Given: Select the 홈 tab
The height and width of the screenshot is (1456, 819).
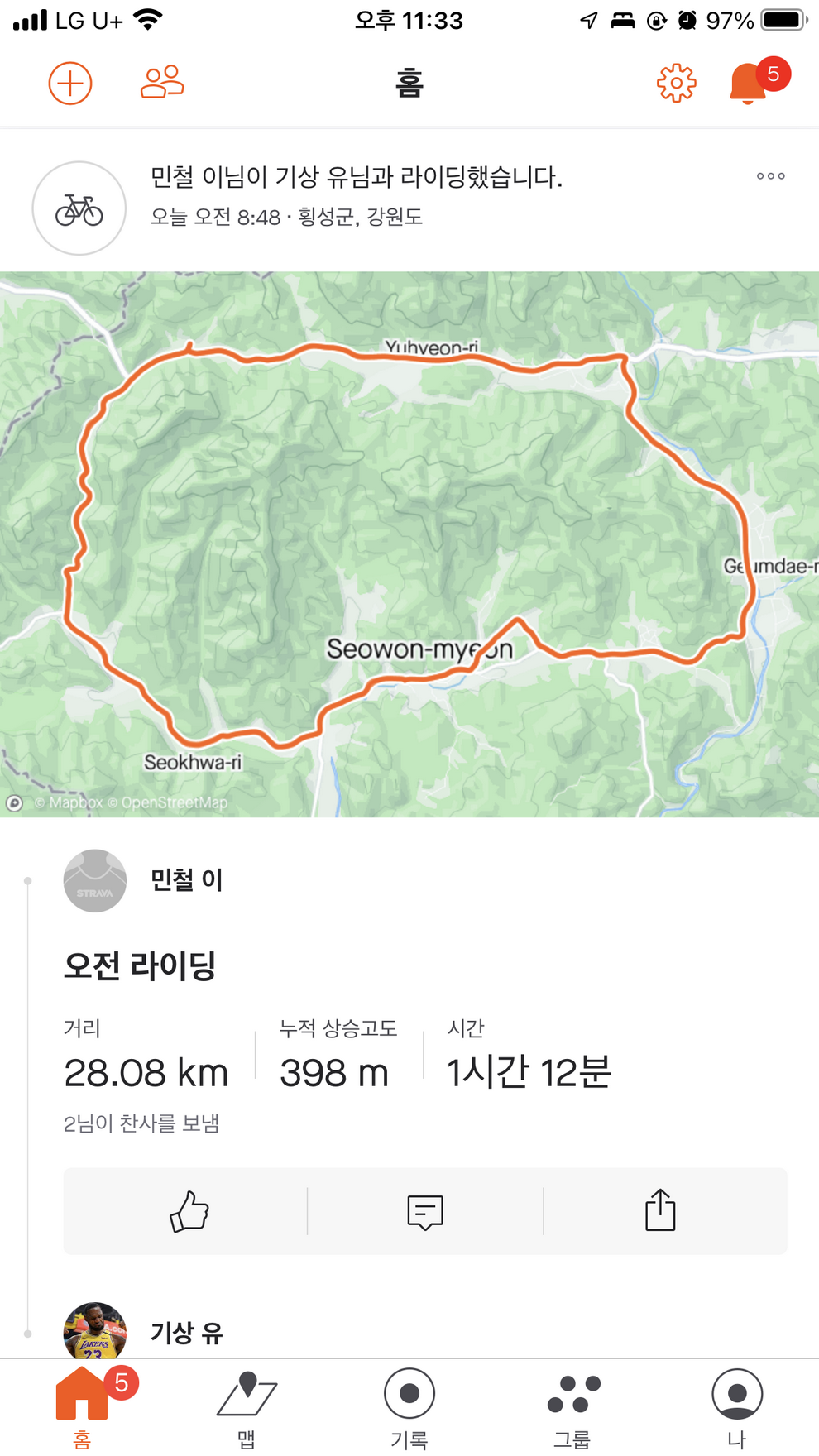Looking at the screenshot, I should point(82,1406).
